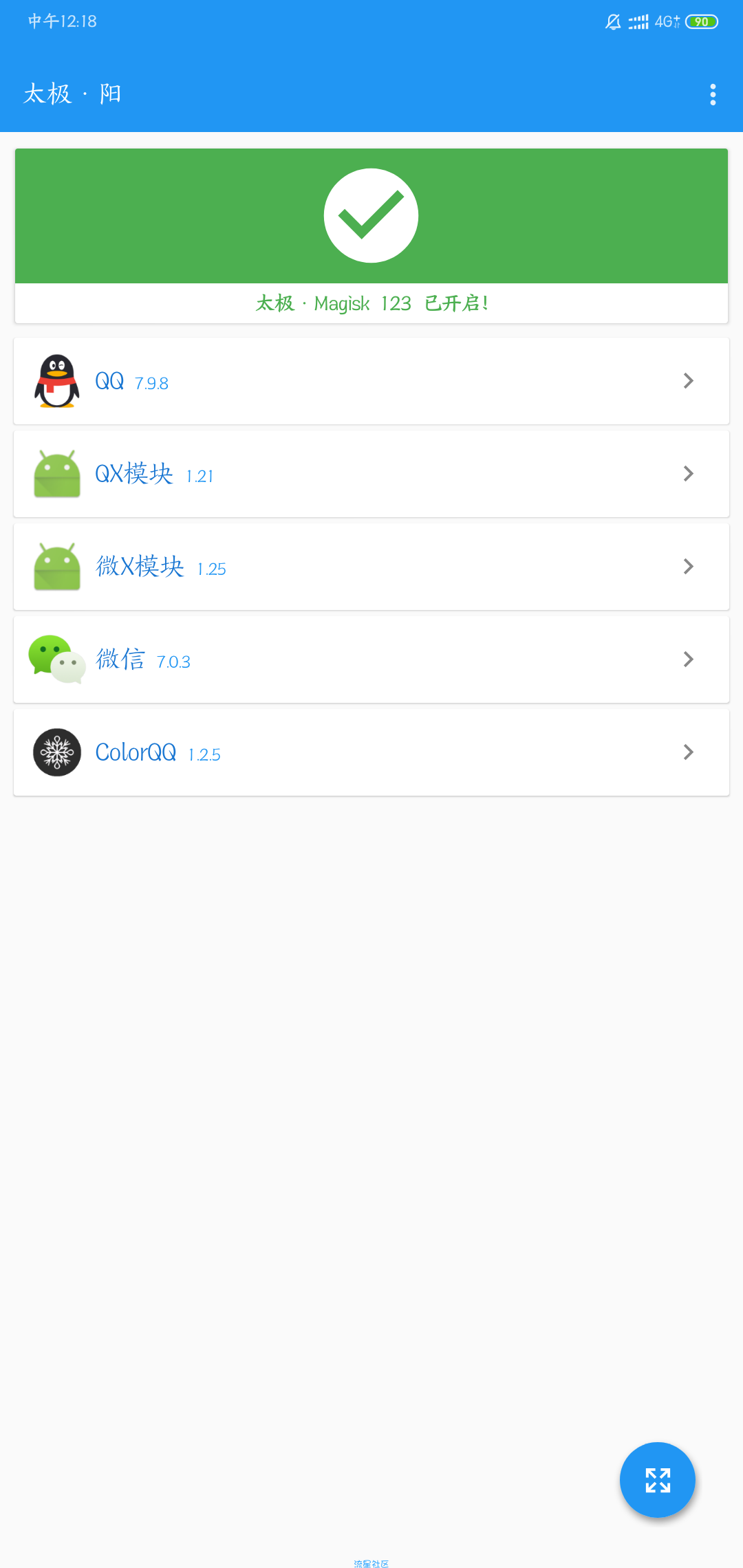Tap the blue floating expand button
This screenshot has height=1568, width=743.
657,1480
